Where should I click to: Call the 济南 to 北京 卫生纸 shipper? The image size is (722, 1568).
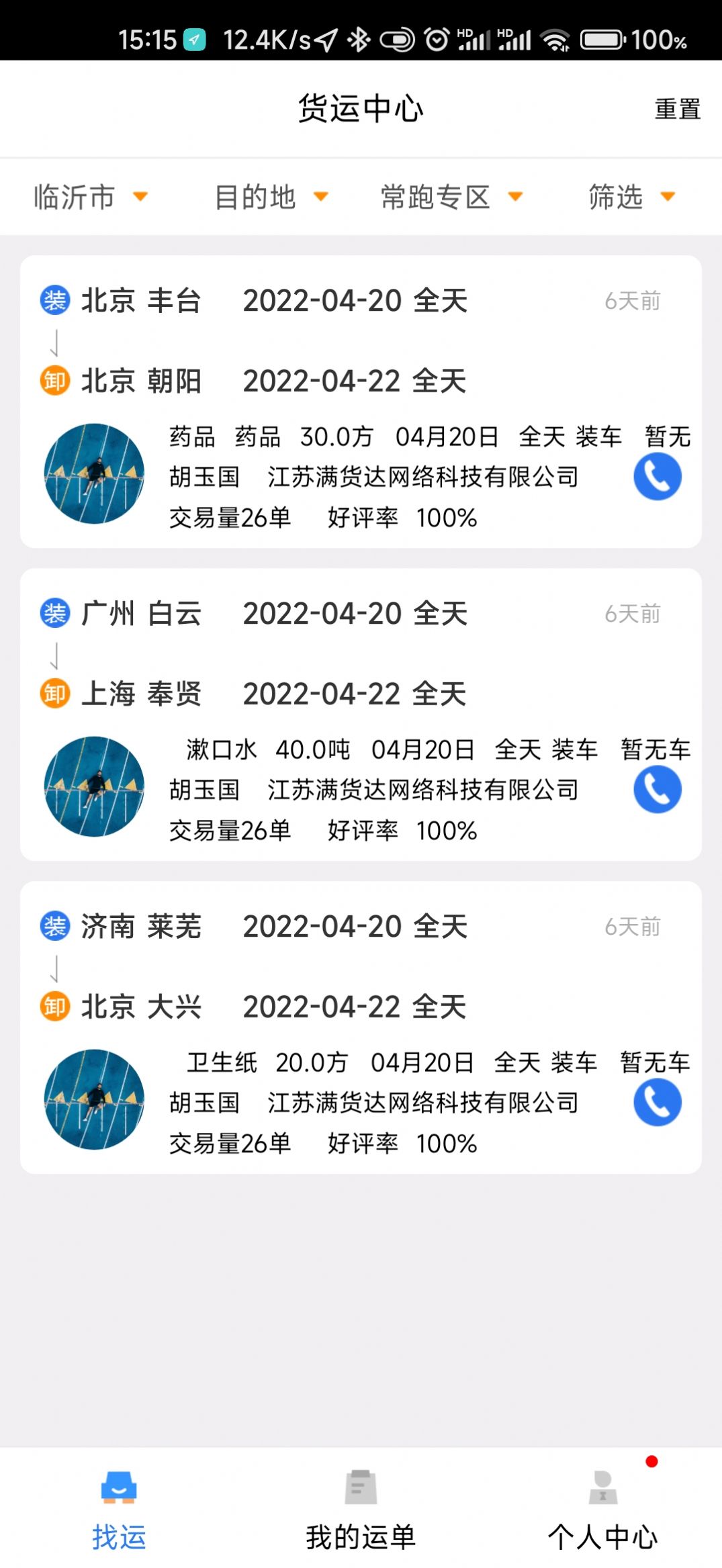tap(657, 1101)
